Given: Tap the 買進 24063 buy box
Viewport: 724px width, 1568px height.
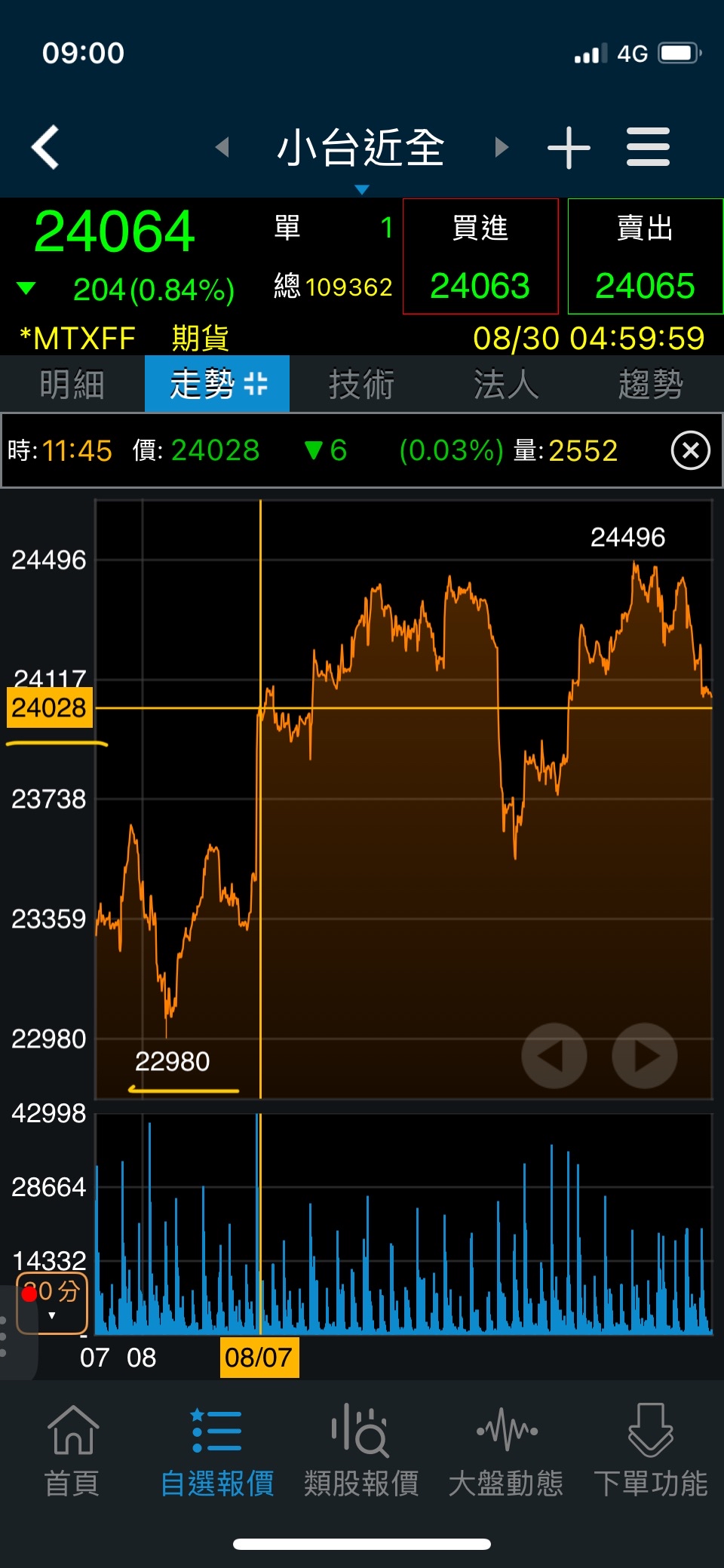Looking at the screenshot, I should pyautogui.click(x=480, y=256).
